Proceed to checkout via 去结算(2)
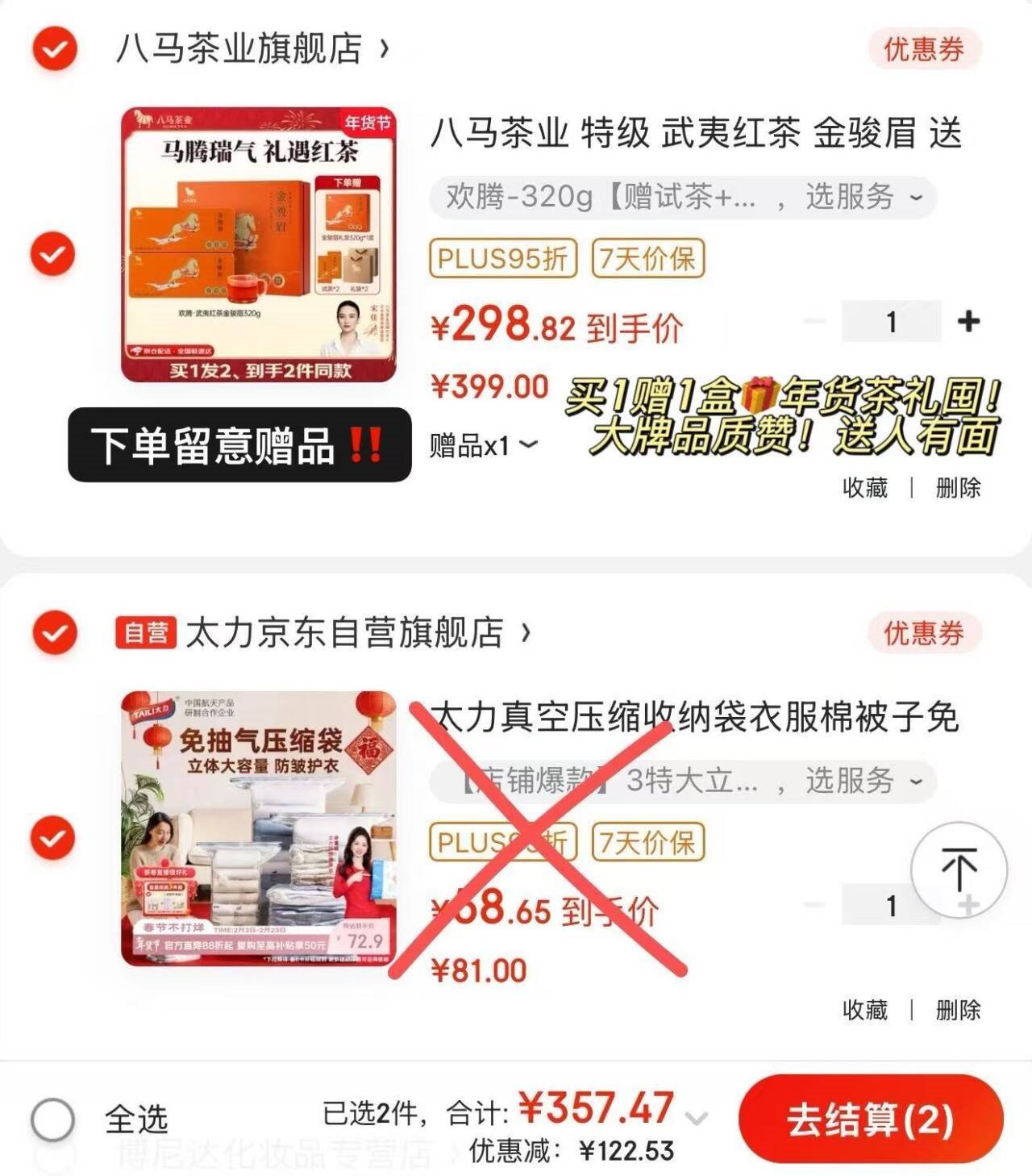Viewport: 1032px width, 1176px height. (x=871, y=1120)
